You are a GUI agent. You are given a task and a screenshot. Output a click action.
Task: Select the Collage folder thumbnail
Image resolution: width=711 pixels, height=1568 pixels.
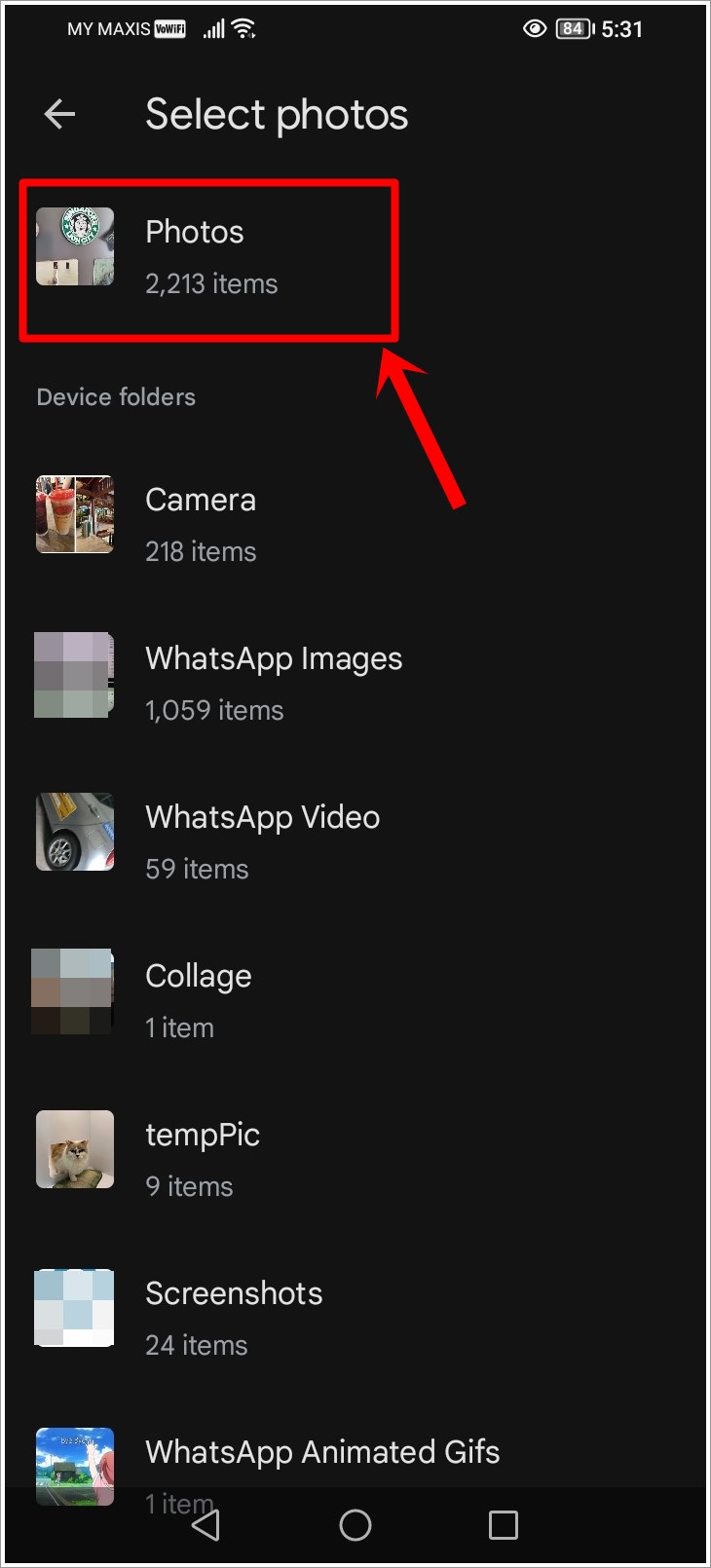point(75,990)
